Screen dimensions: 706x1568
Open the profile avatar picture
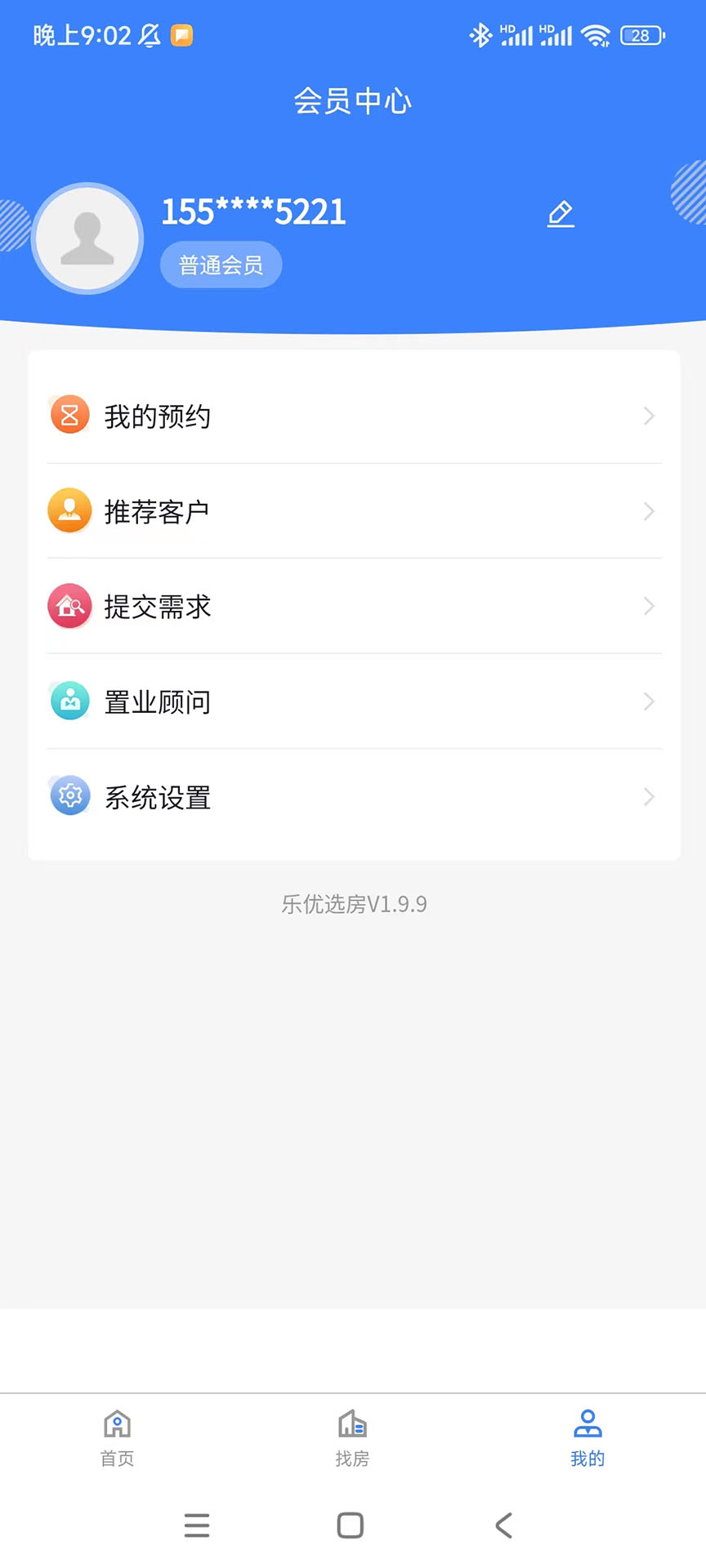point(87,238)
